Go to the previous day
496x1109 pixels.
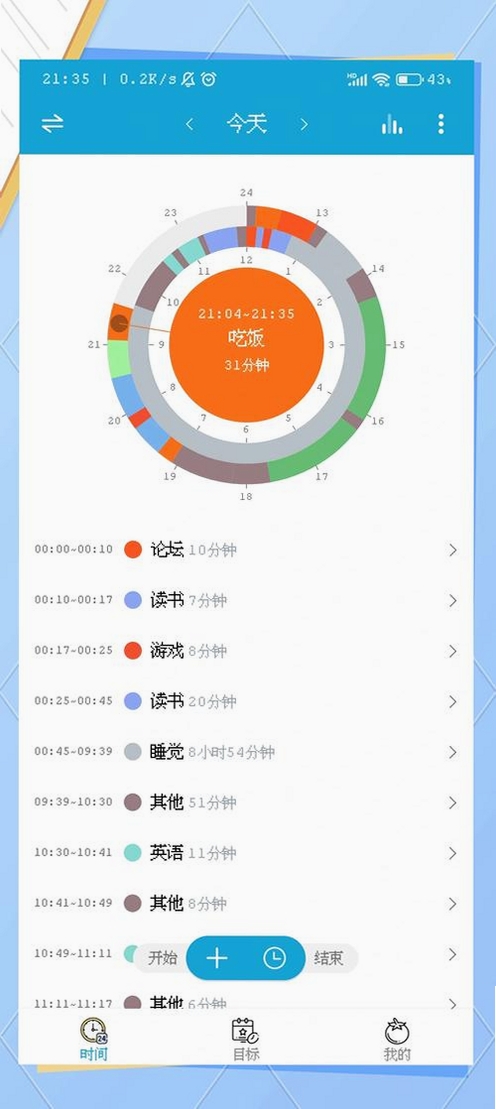pos(190,124)
